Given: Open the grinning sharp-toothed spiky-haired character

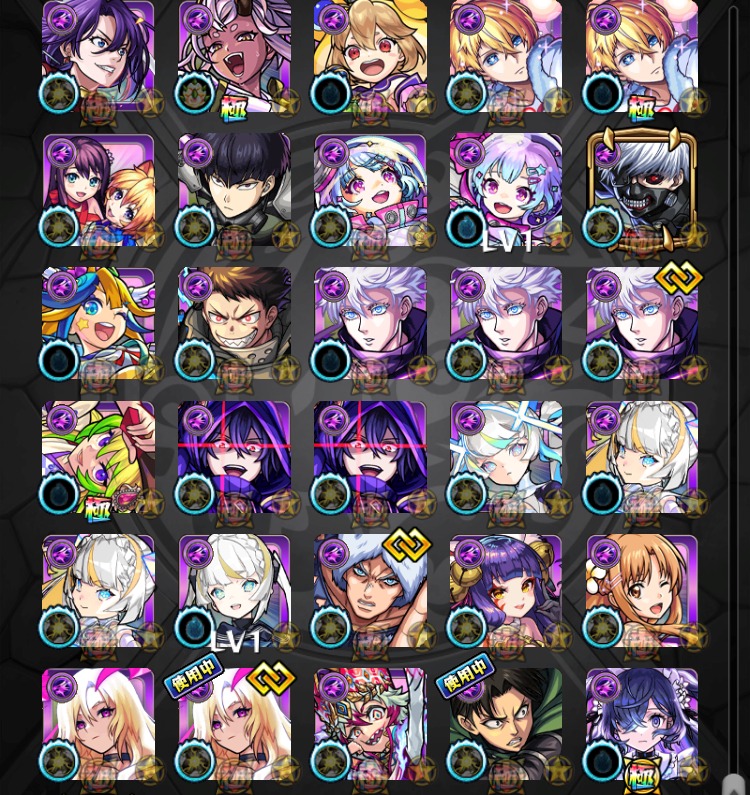Looking at the screenshot, I should (x=234, y=324).
